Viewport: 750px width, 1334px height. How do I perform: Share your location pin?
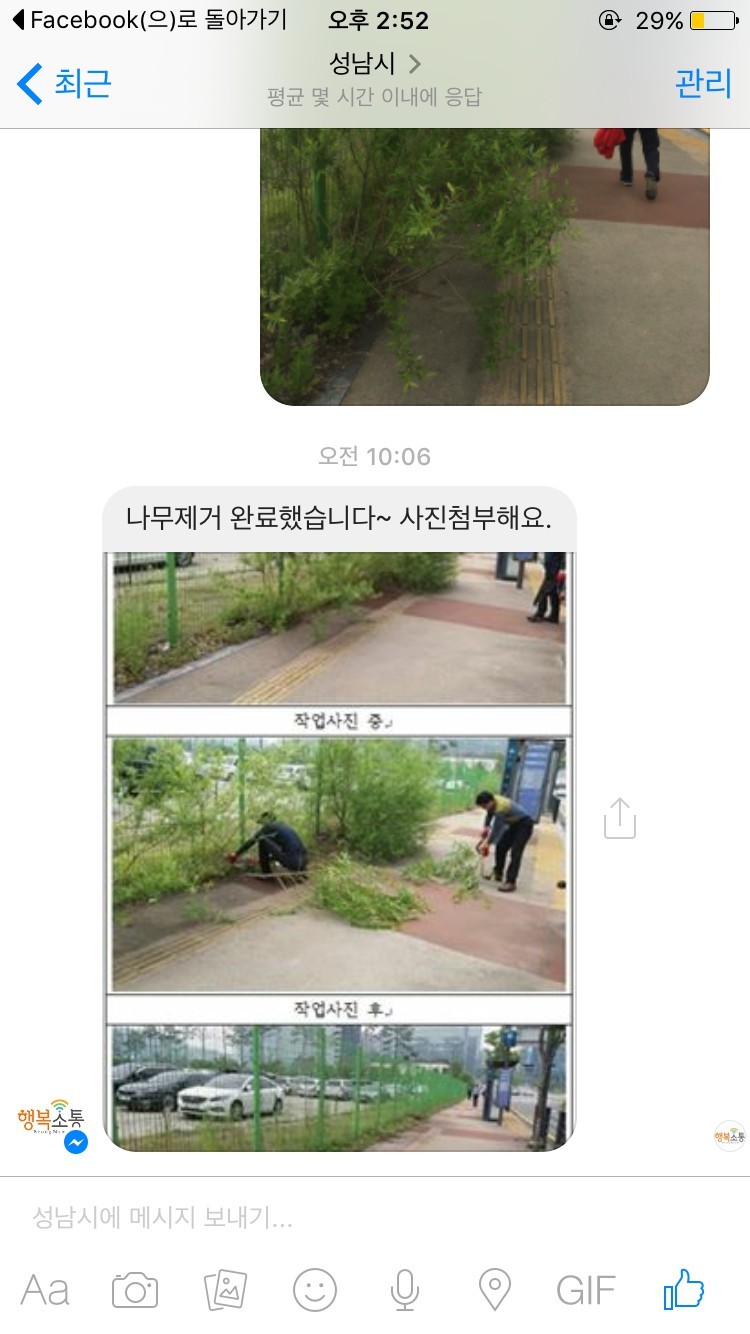click(494, 1290)
